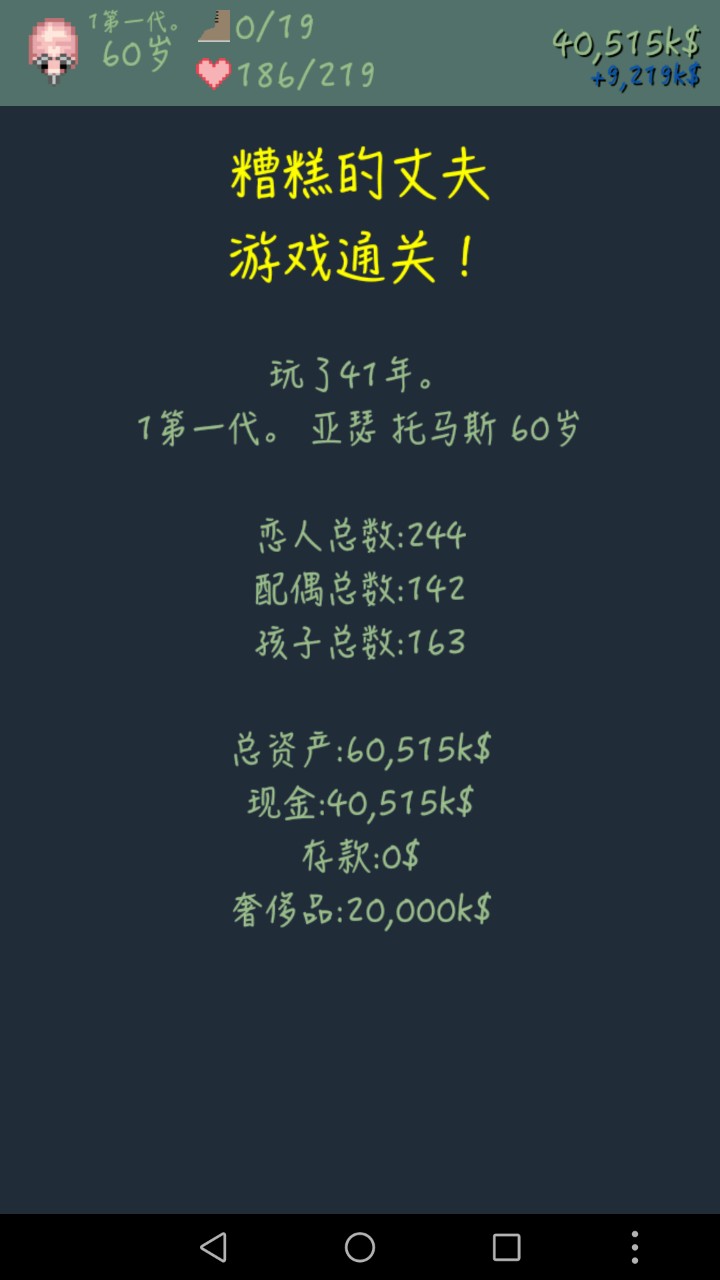
Task: Open the navigation bar overflow menu
Action: click(x=634, y=1247)
